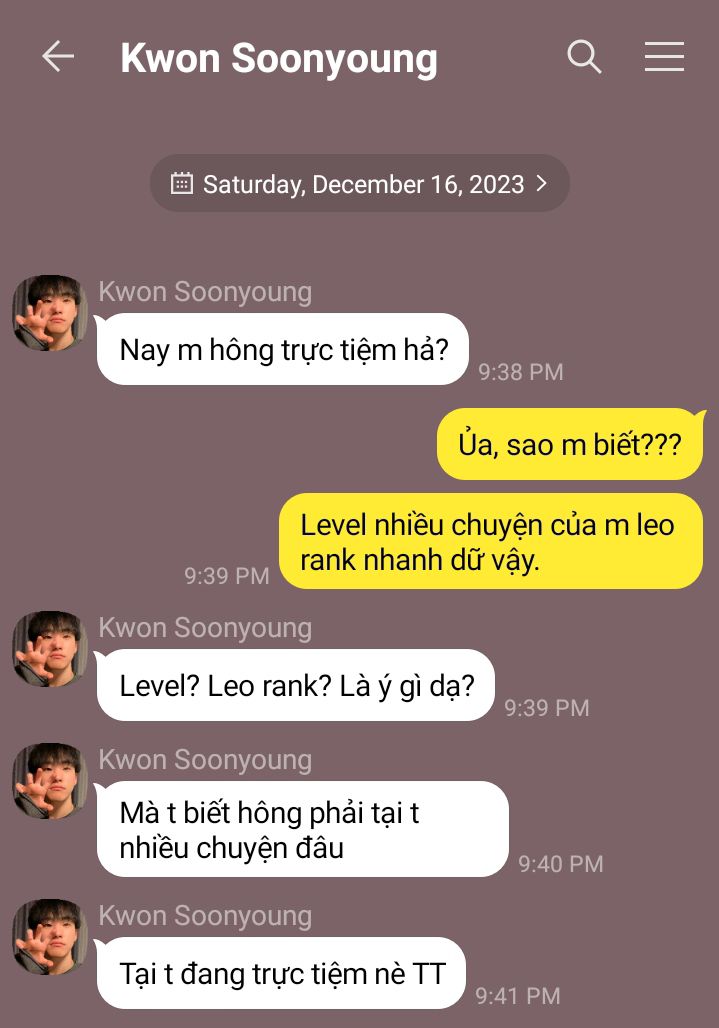Open Kwon Soonyoung's avatar beside the 9:38 PM message
This screenshot has height=1028, width=719.
[50, 313]
